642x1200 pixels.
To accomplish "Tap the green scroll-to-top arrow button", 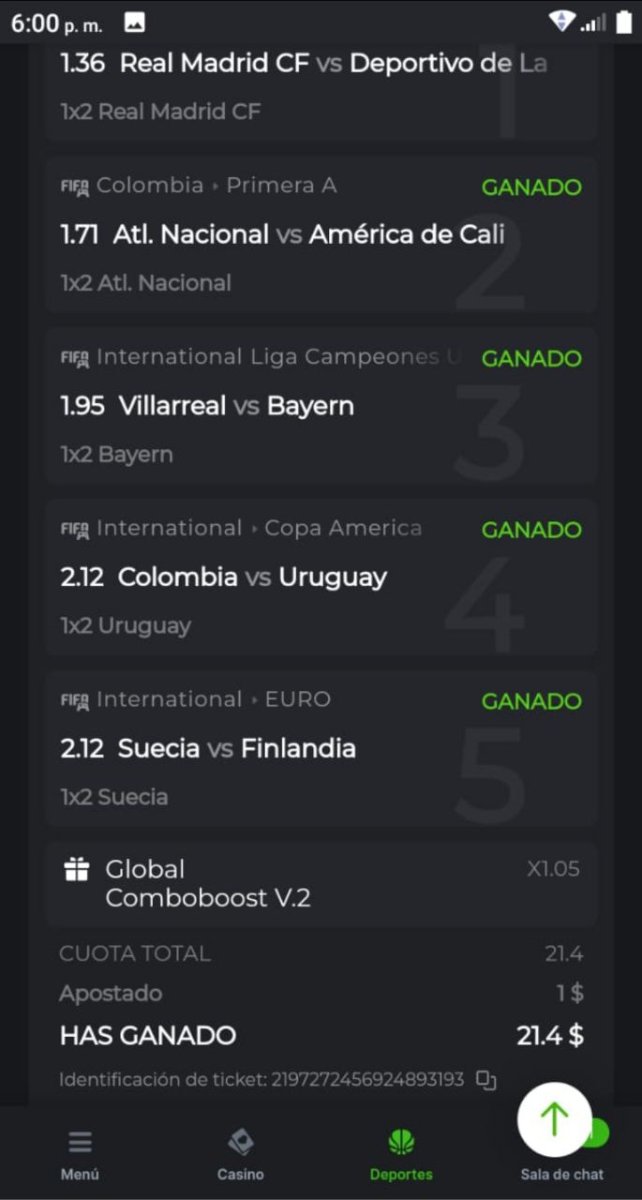I will coord(554,1119).
